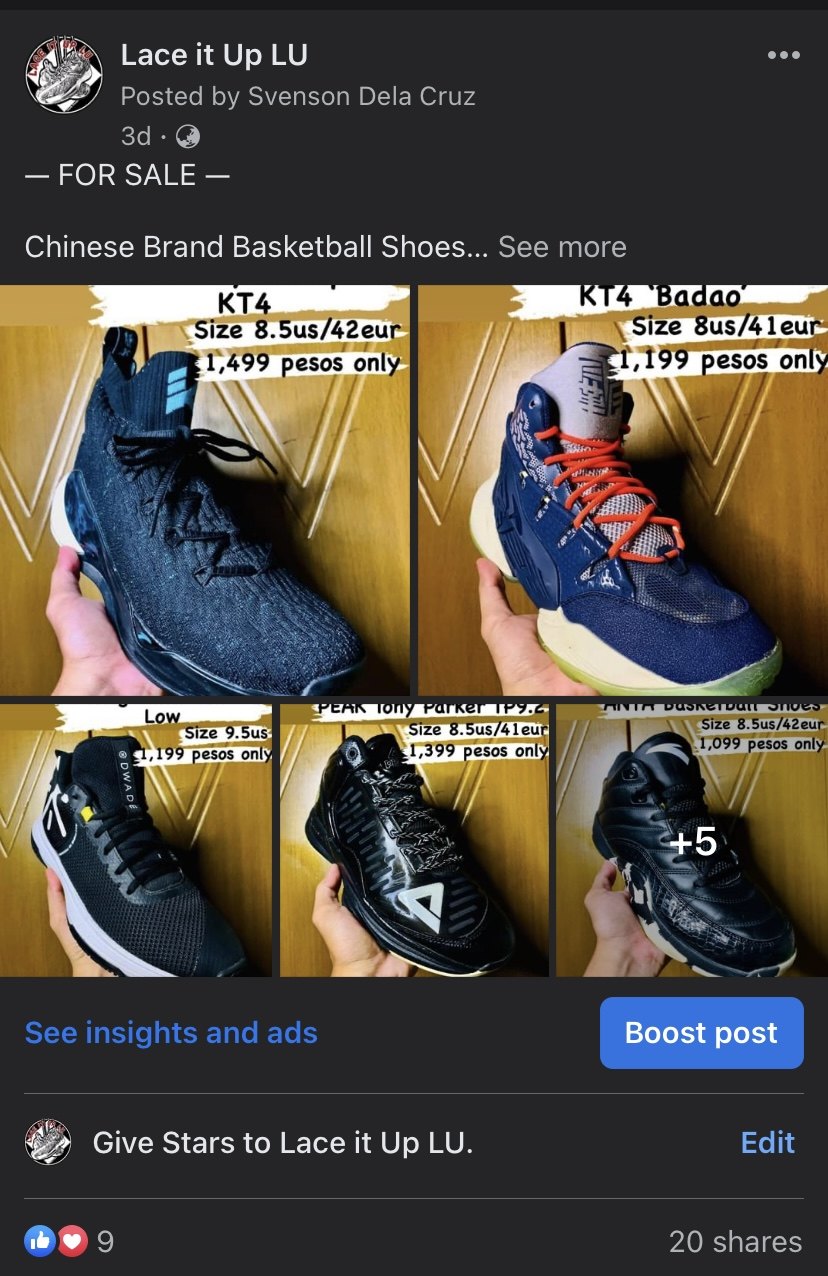
Task: Tap the Boost post button
Action: (x=701, y=1033)
